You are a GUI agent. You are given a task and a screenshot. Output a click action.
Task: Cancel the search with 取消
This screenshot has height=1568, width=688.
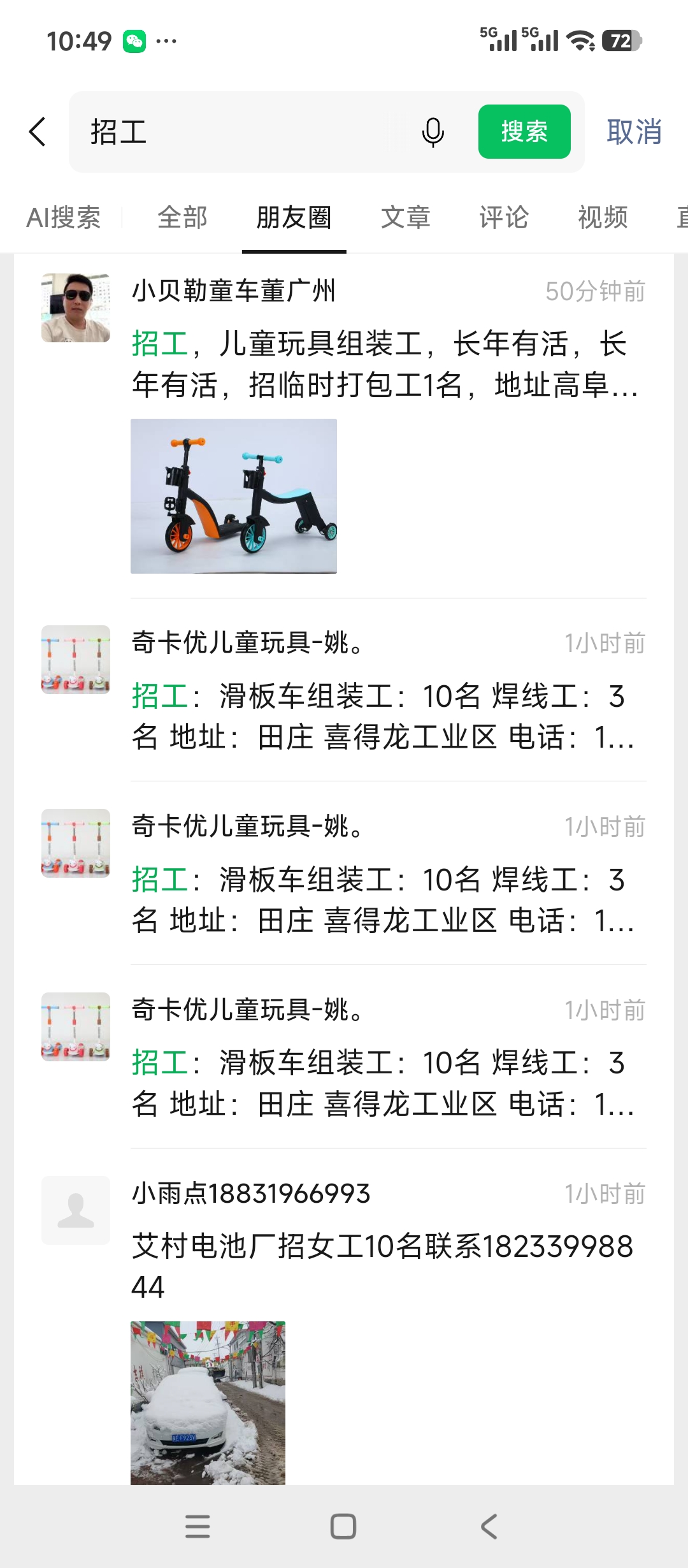click(634, 132)
